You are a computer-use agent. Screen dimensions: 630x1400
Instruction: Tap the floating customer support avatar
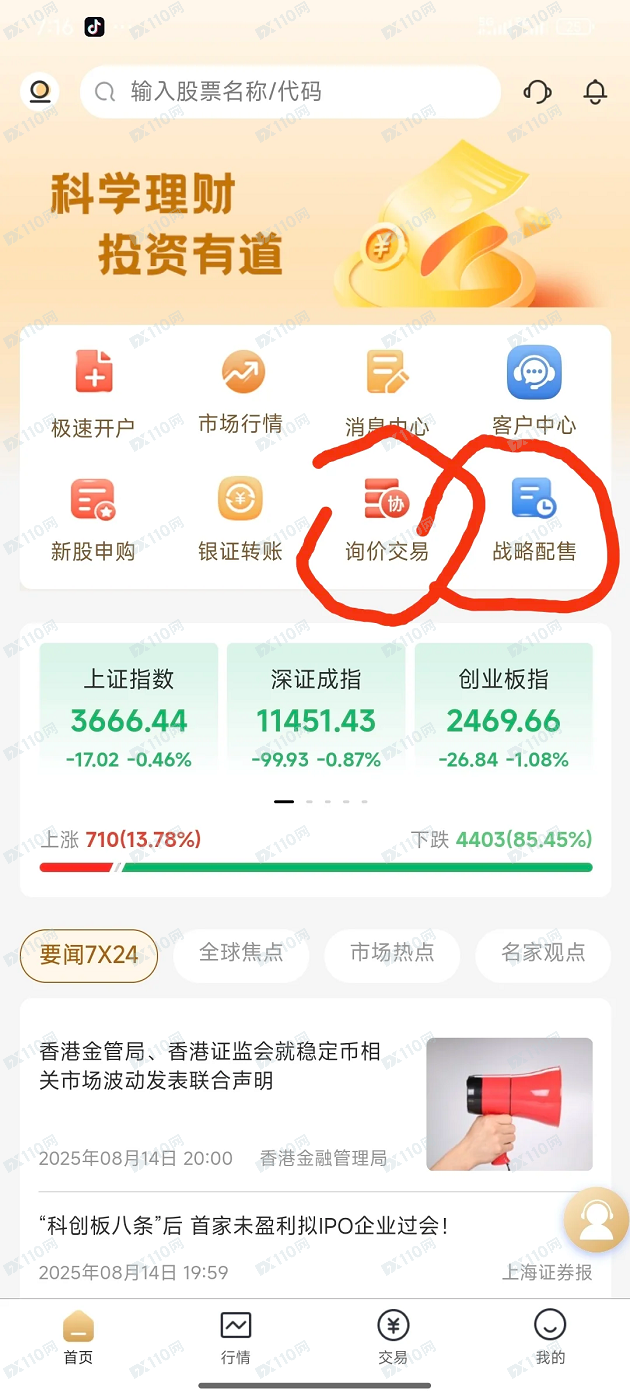[596, 1220]
